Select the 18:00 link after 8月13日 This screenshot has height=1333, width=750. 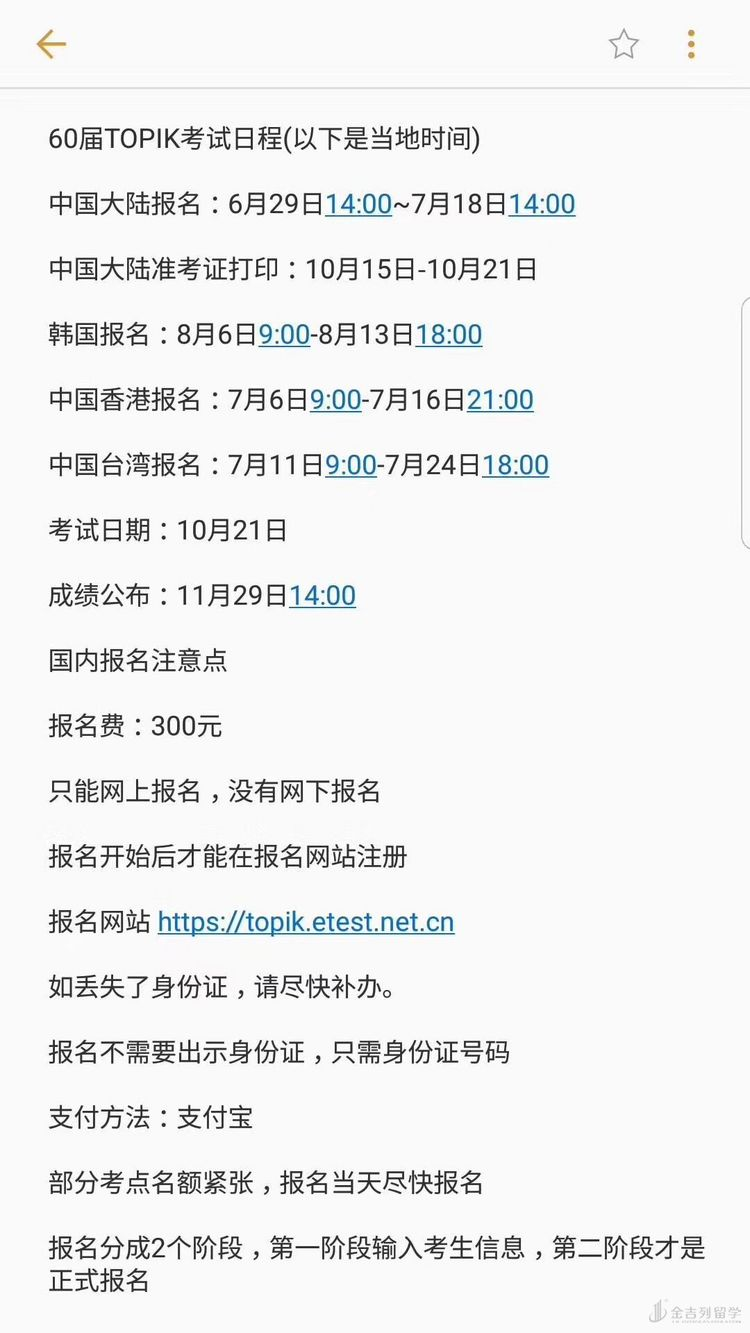449,334
